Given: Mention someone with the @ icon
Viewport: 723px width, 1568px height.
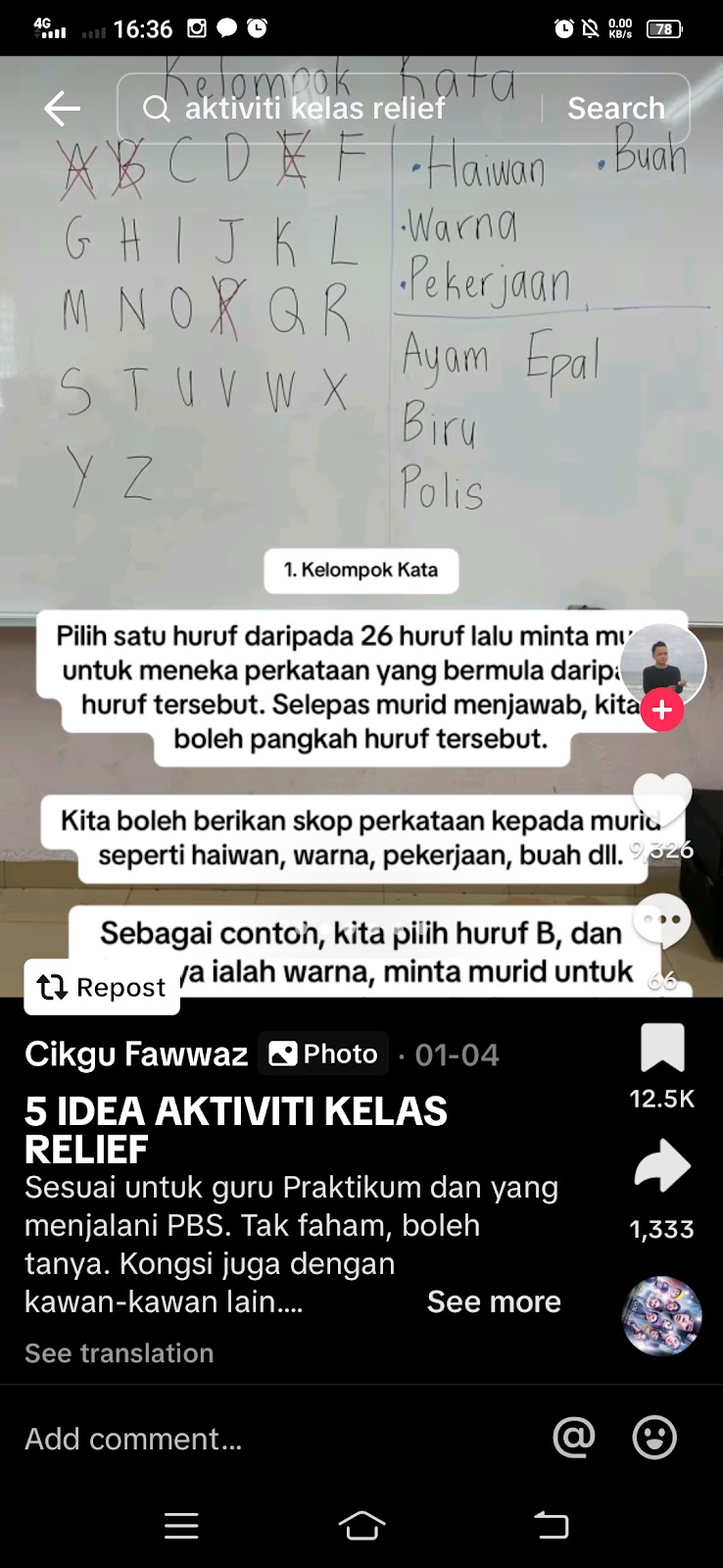Looking at the screenshot, I should [x=574, y=1438].
